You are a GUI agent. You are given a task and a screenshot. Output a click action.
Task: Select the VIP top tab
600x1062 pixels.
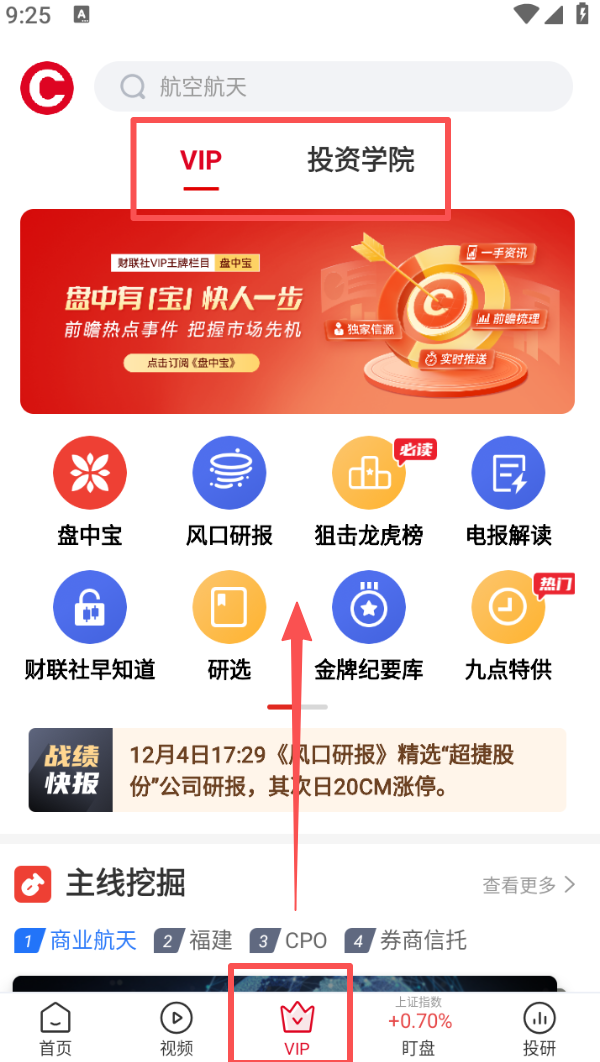point(201,160)
